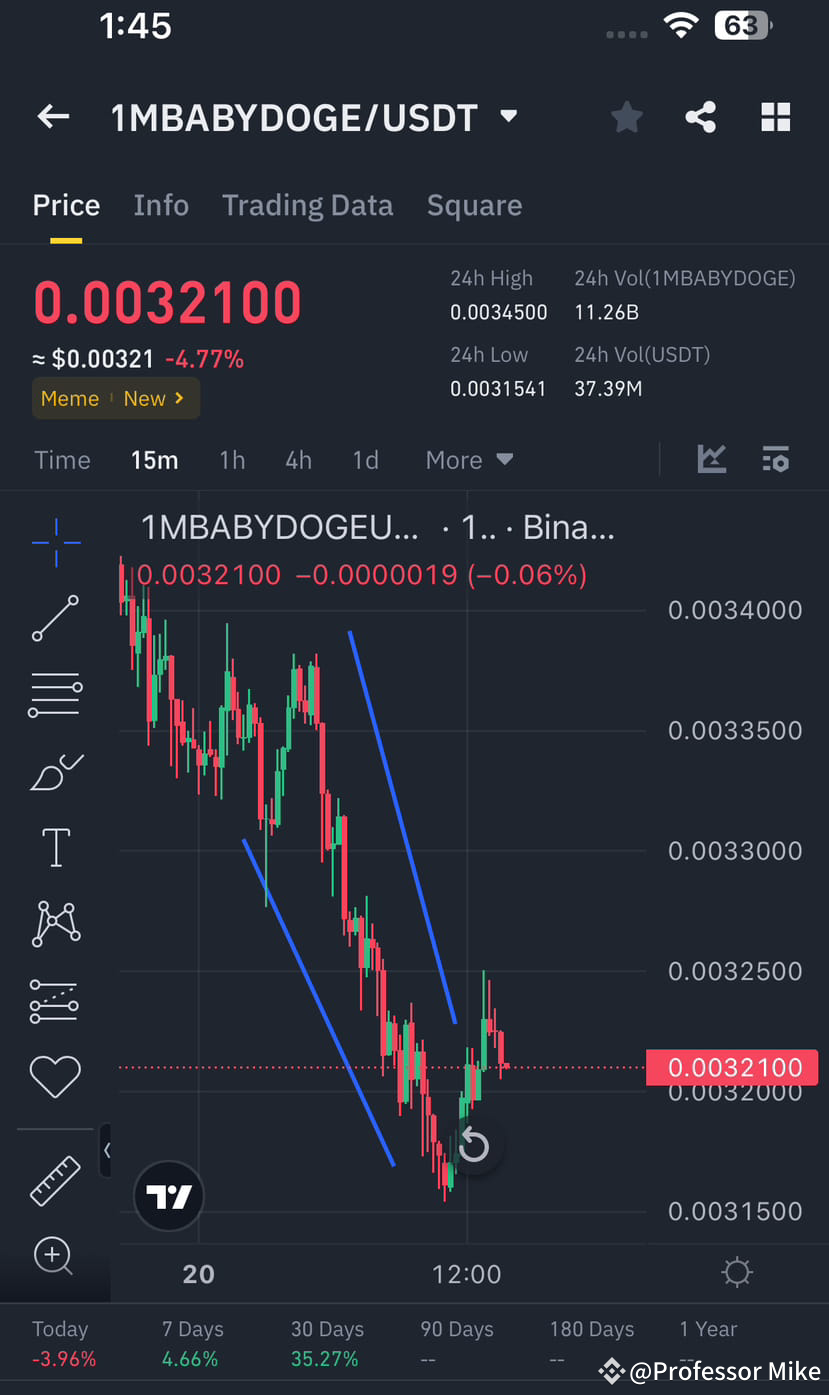The image size is (829, 1395).
Task: Collapse the drawing tools sidebar
Action: [x=108, y=1150]
